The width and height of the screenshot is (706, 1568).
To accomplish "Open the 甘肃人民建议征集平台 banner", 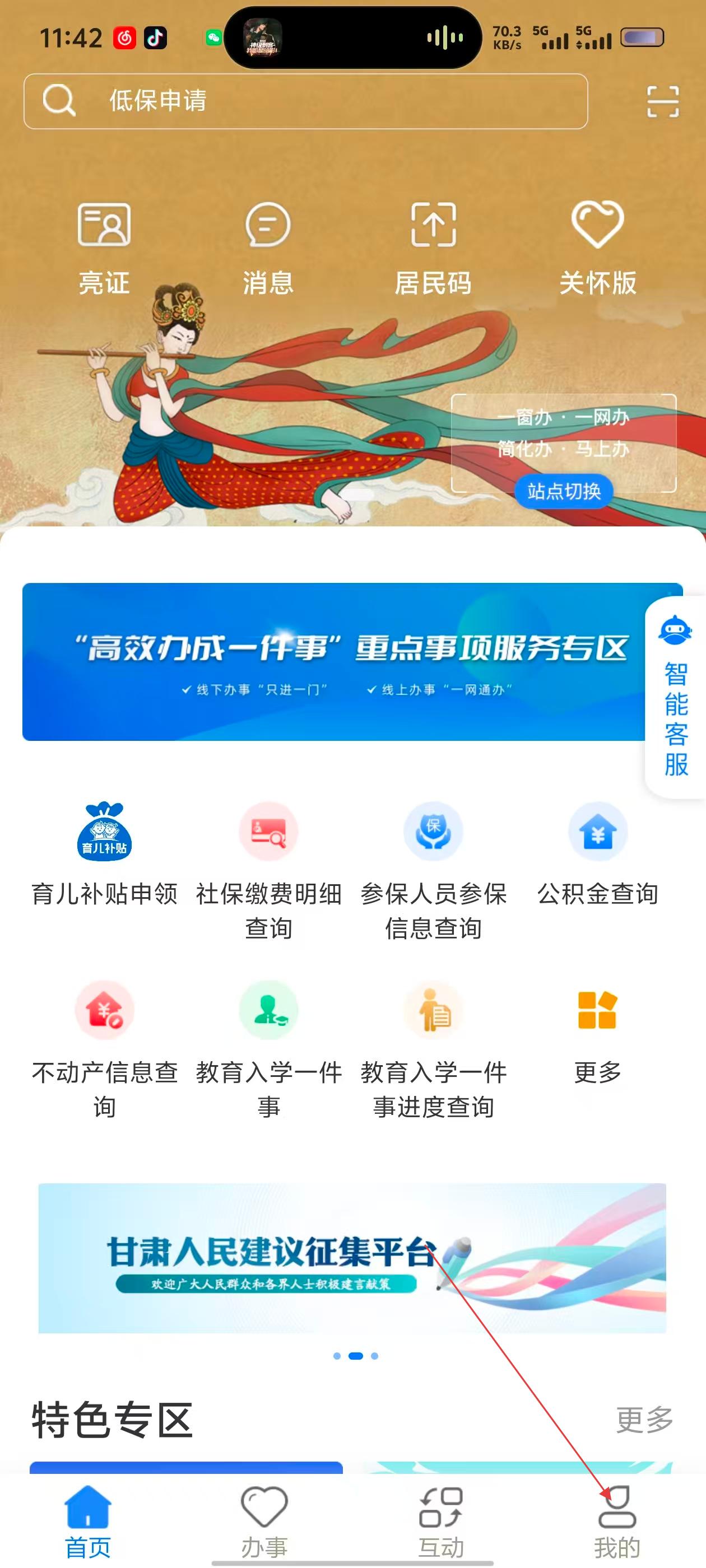I will (x=352, y=1258).
